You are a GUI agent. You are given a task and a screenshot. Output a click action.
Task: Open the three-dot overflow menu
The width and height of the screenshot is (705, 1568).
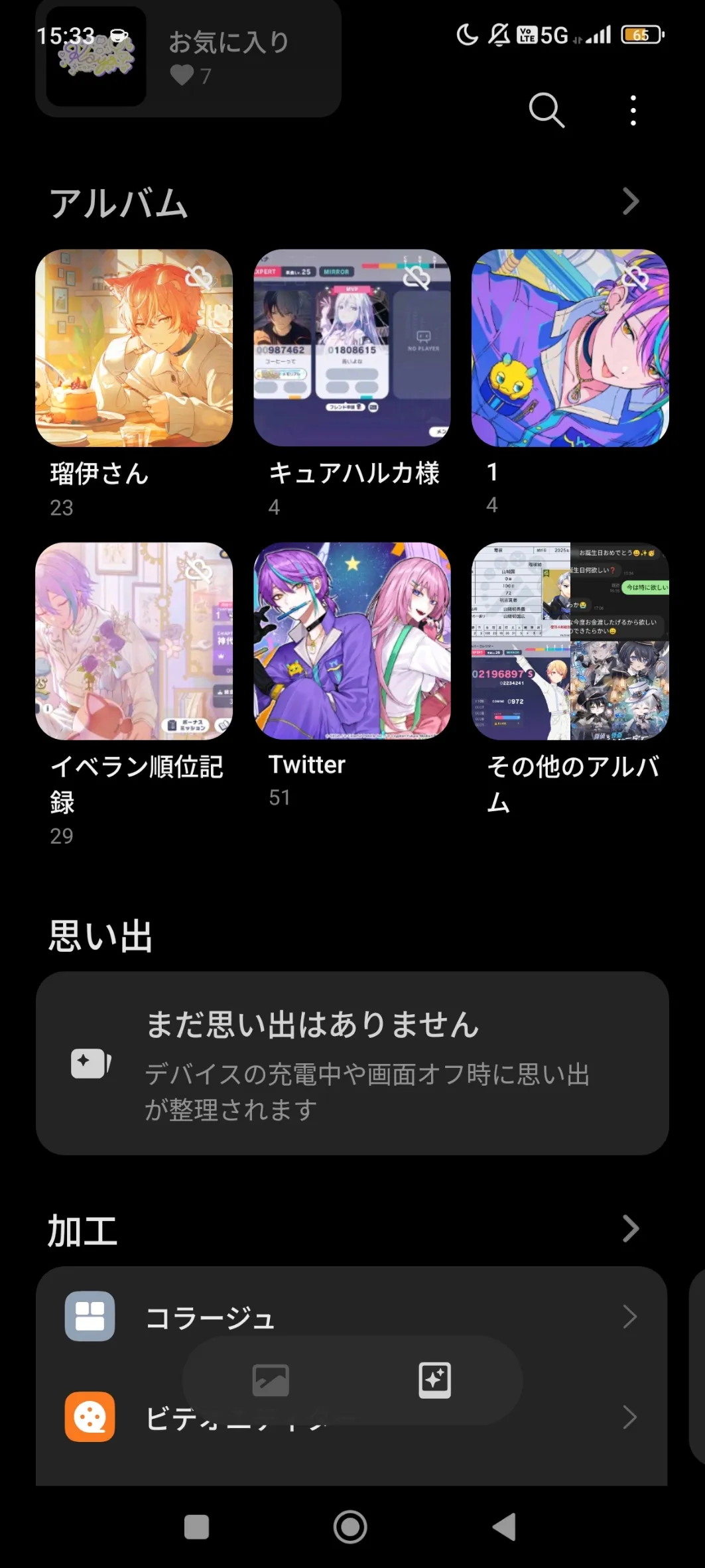coord(633,110)
